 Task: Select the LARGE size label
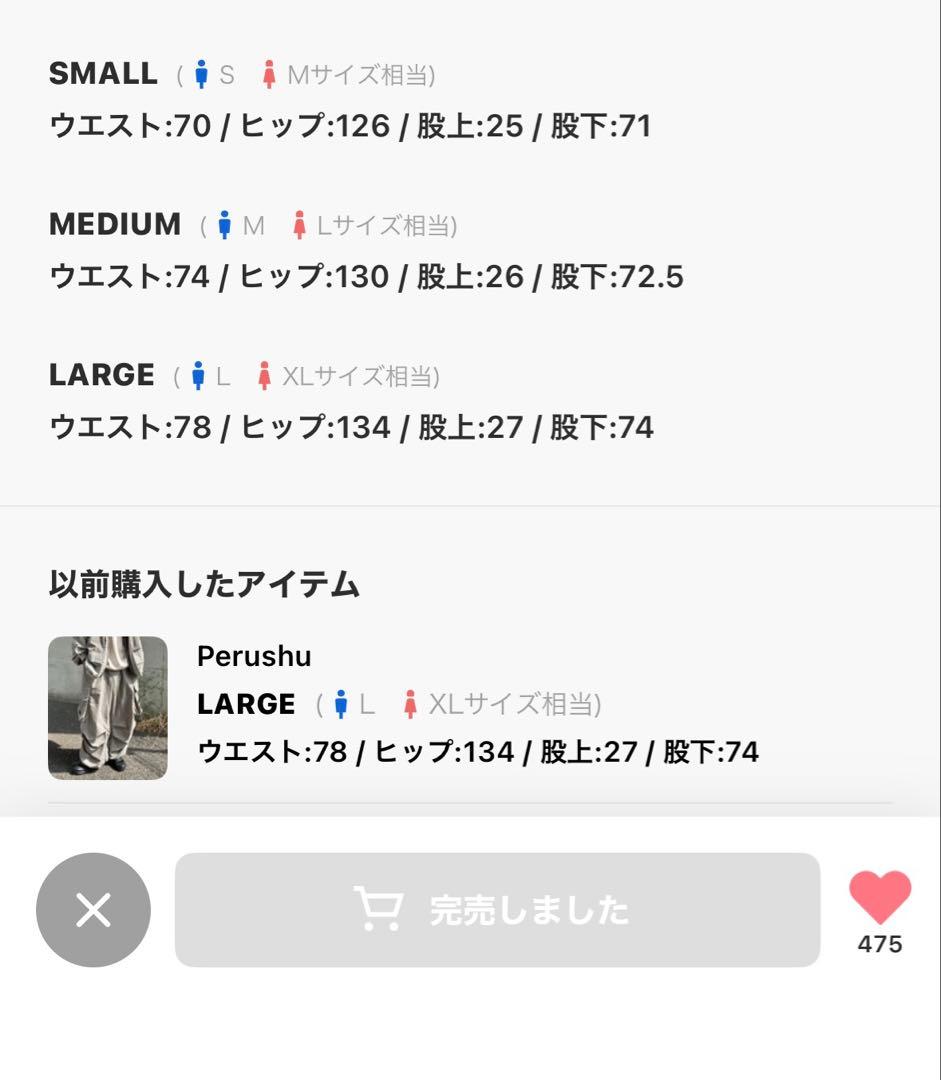(x=101, y=374)
